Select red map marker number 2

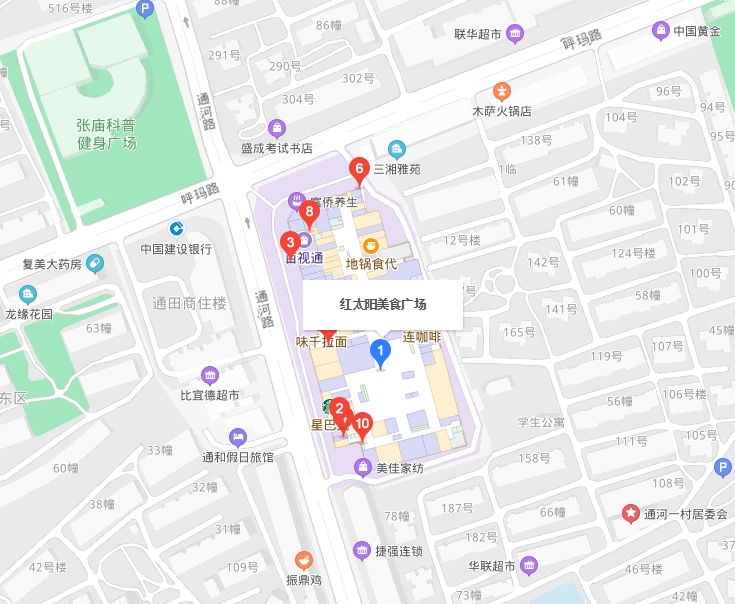click(x=339, y=411)
